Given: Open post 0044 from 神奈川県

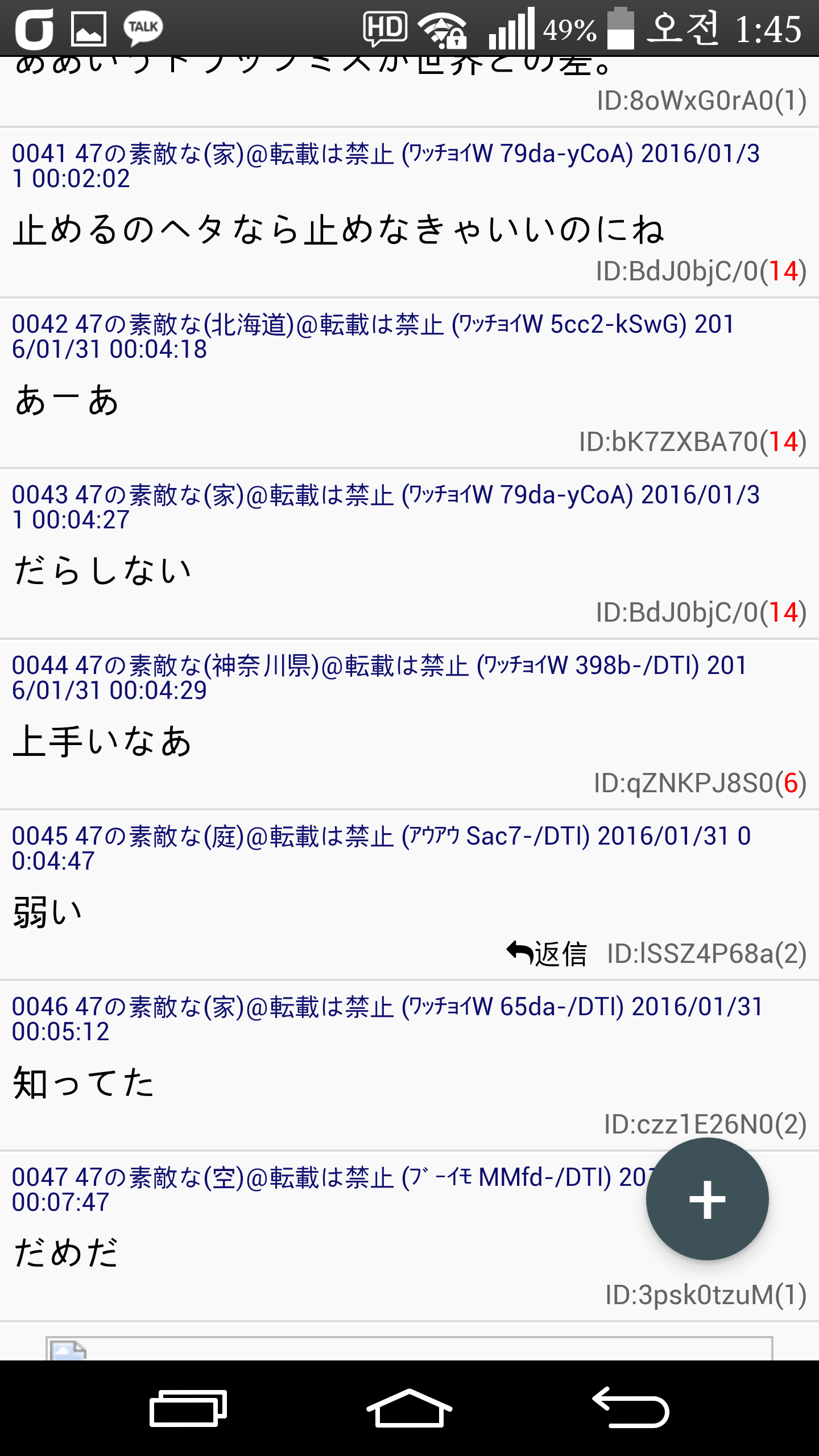Looking at the screenshot, I should pyautogui.click(x=379, y=677).
